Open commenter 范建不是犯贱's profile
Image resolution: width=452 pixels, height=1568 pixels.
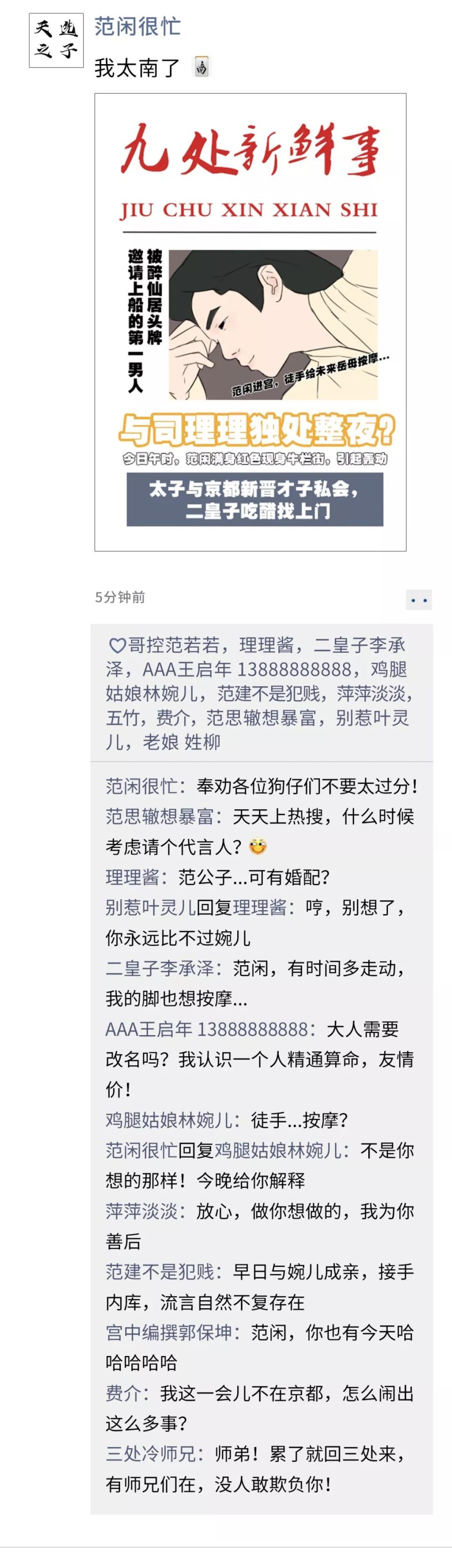[160, 1272]
